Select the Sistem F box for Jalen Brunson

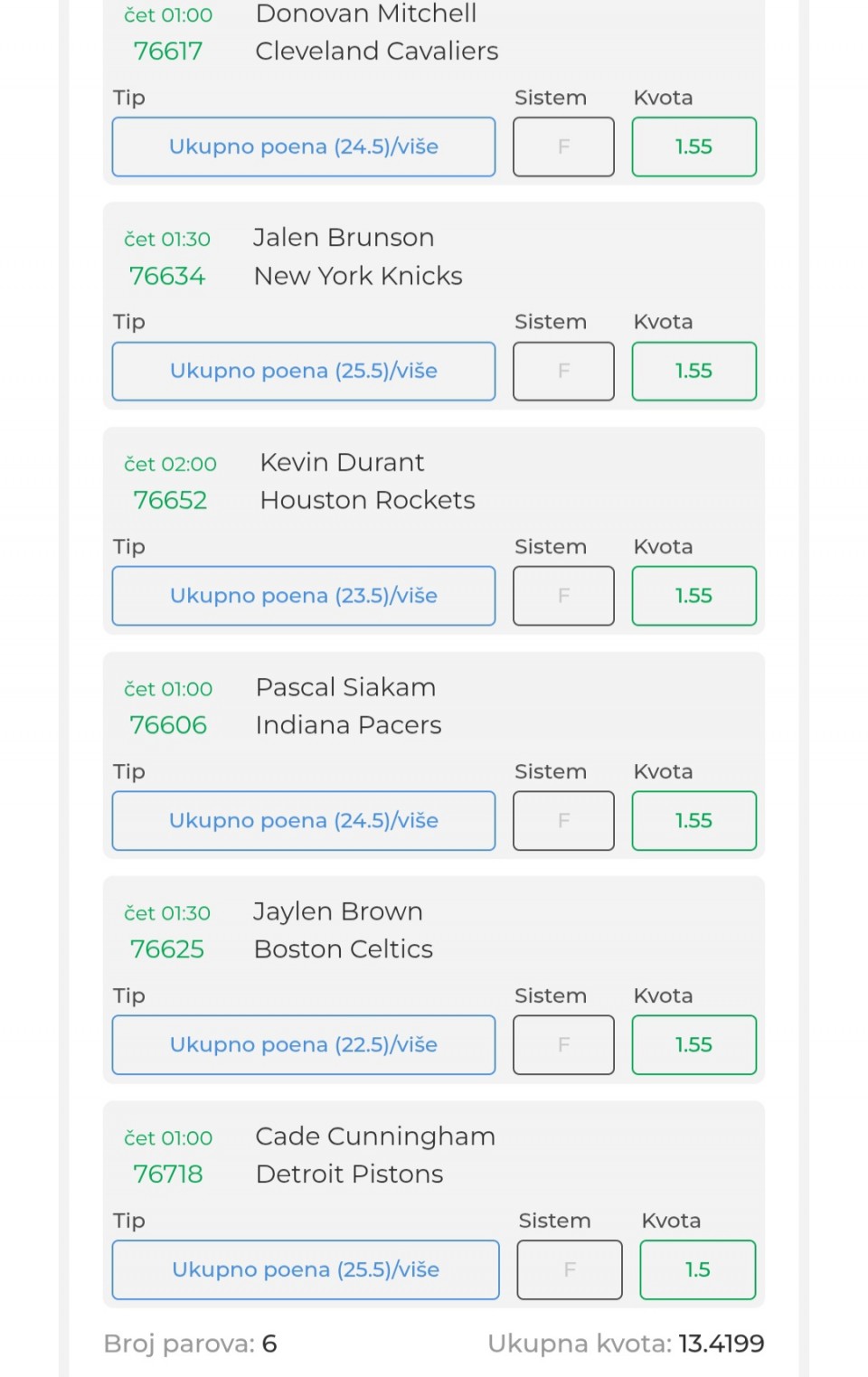[x=563, y=371]
